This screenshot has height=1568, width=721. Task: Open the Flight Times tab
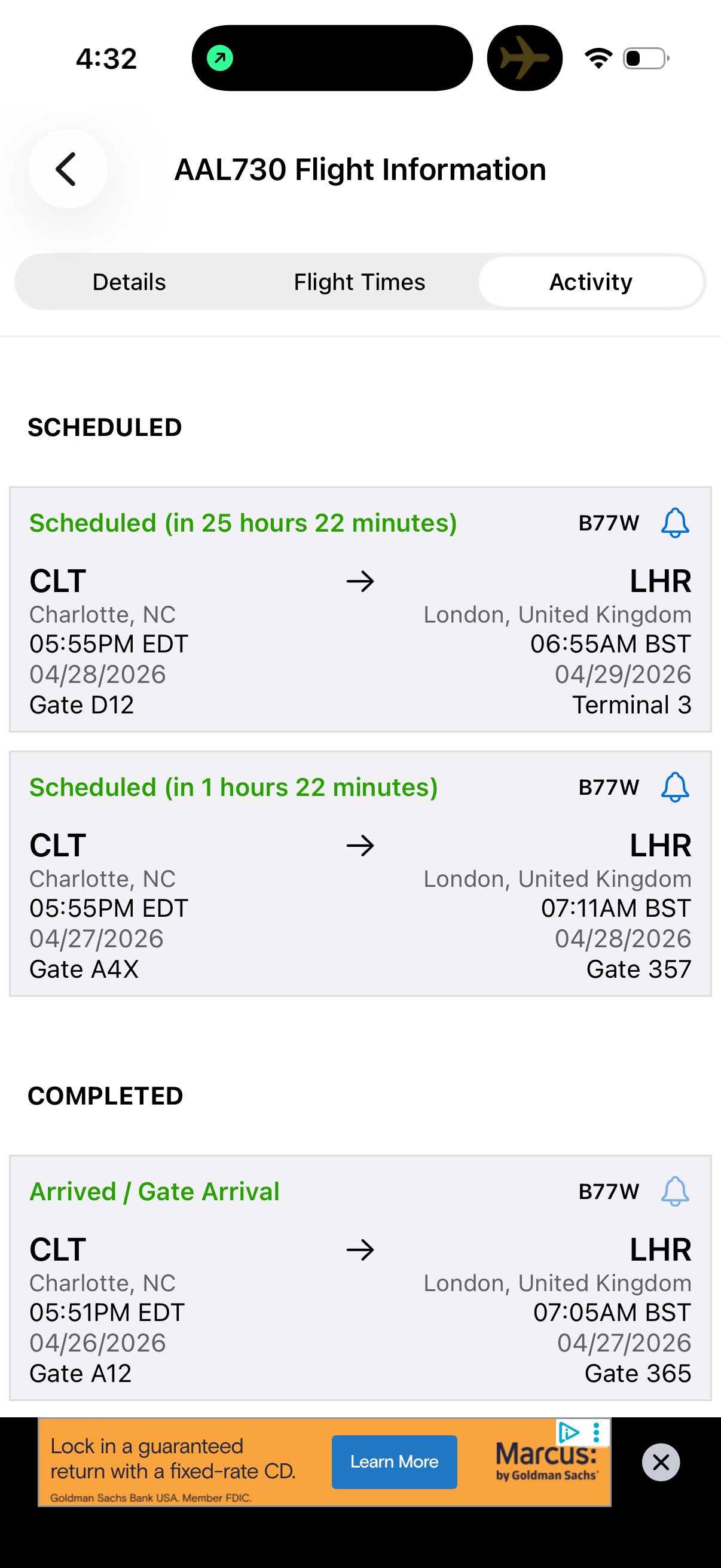tap(359, 281)
